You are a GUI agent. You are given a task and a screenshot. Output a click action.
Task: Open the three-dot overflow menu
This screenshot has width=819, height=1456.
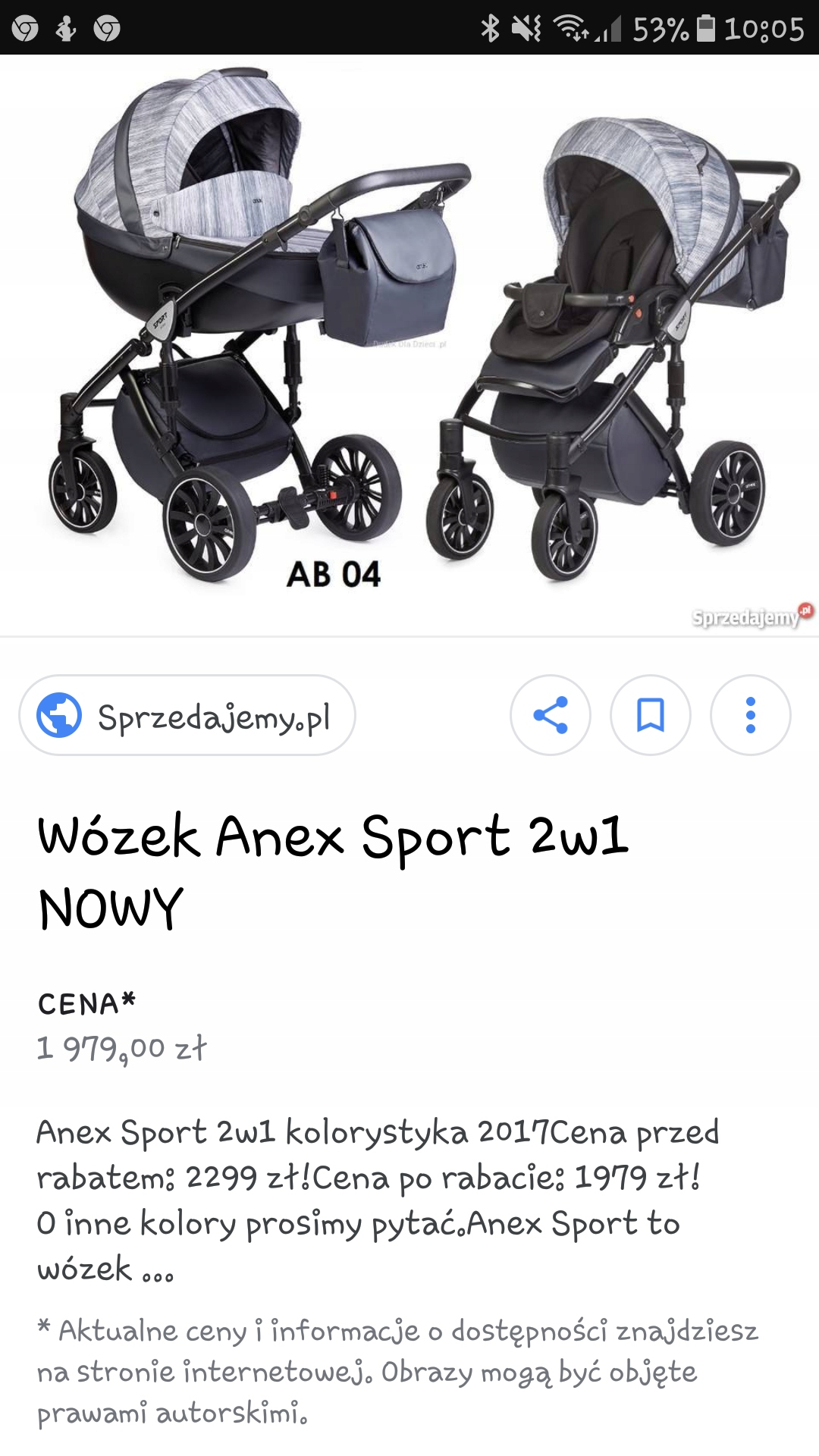tap(751, 715)
